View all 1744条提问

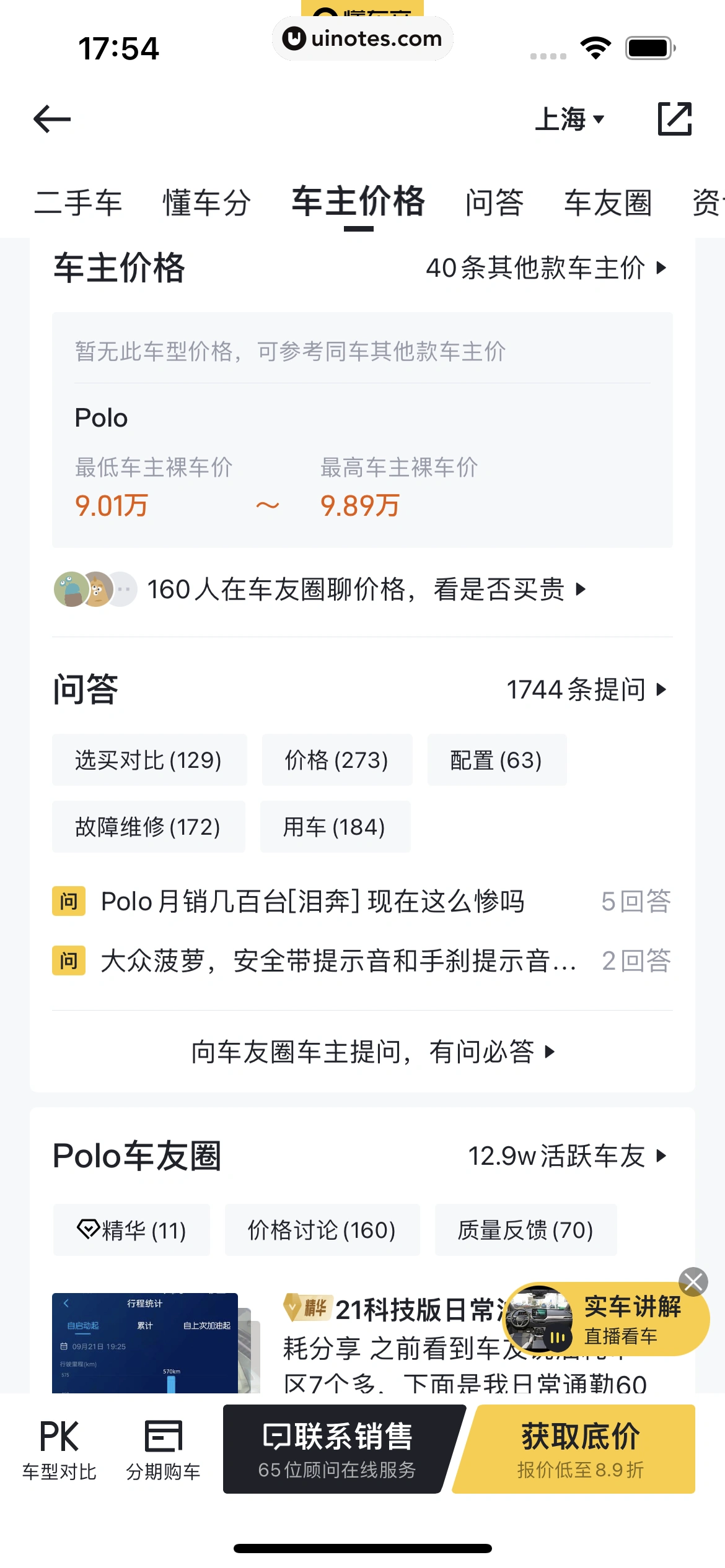pos(586,689)
